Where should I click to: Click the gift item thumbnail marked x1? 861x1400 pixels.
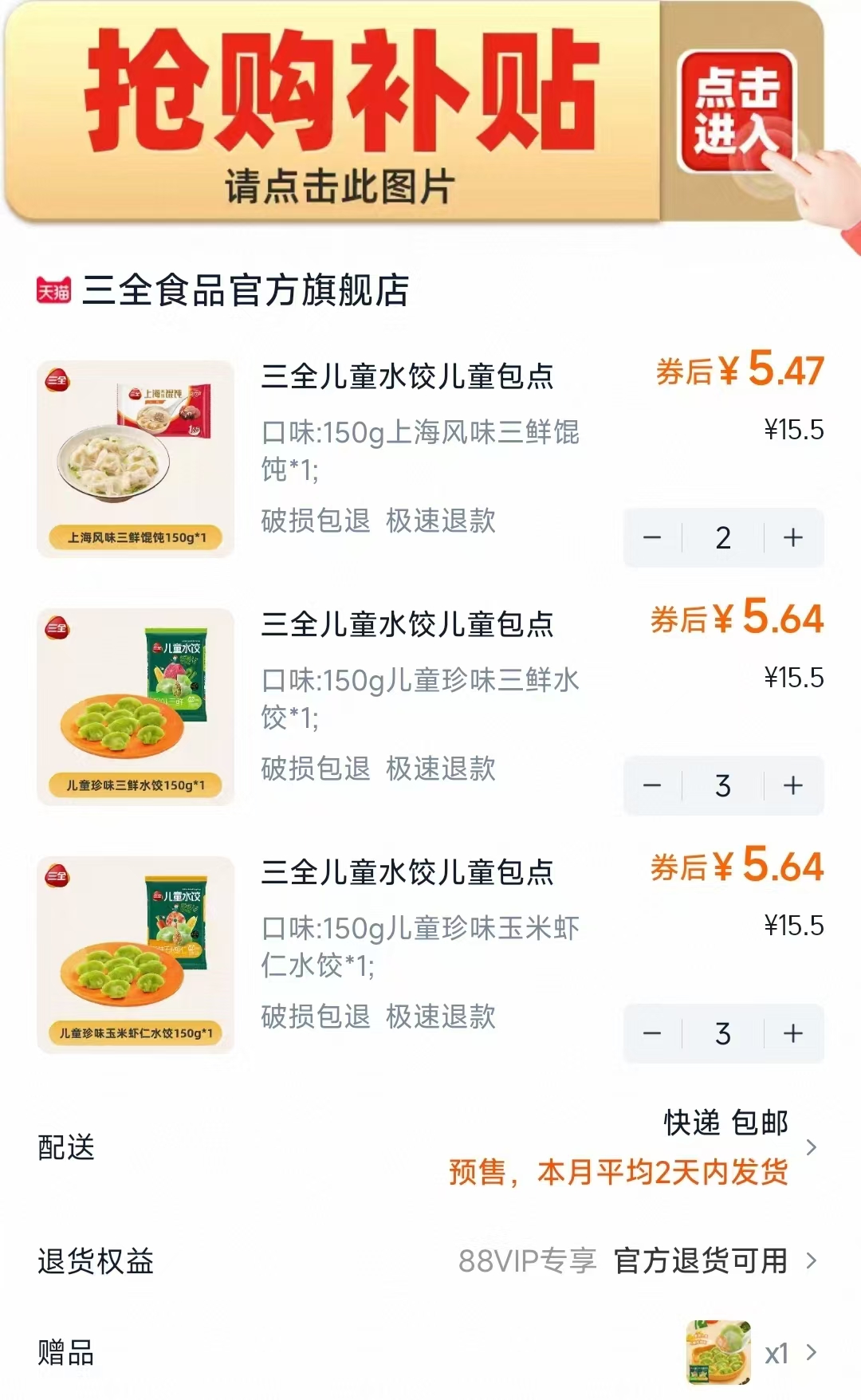pos(720,1349)
